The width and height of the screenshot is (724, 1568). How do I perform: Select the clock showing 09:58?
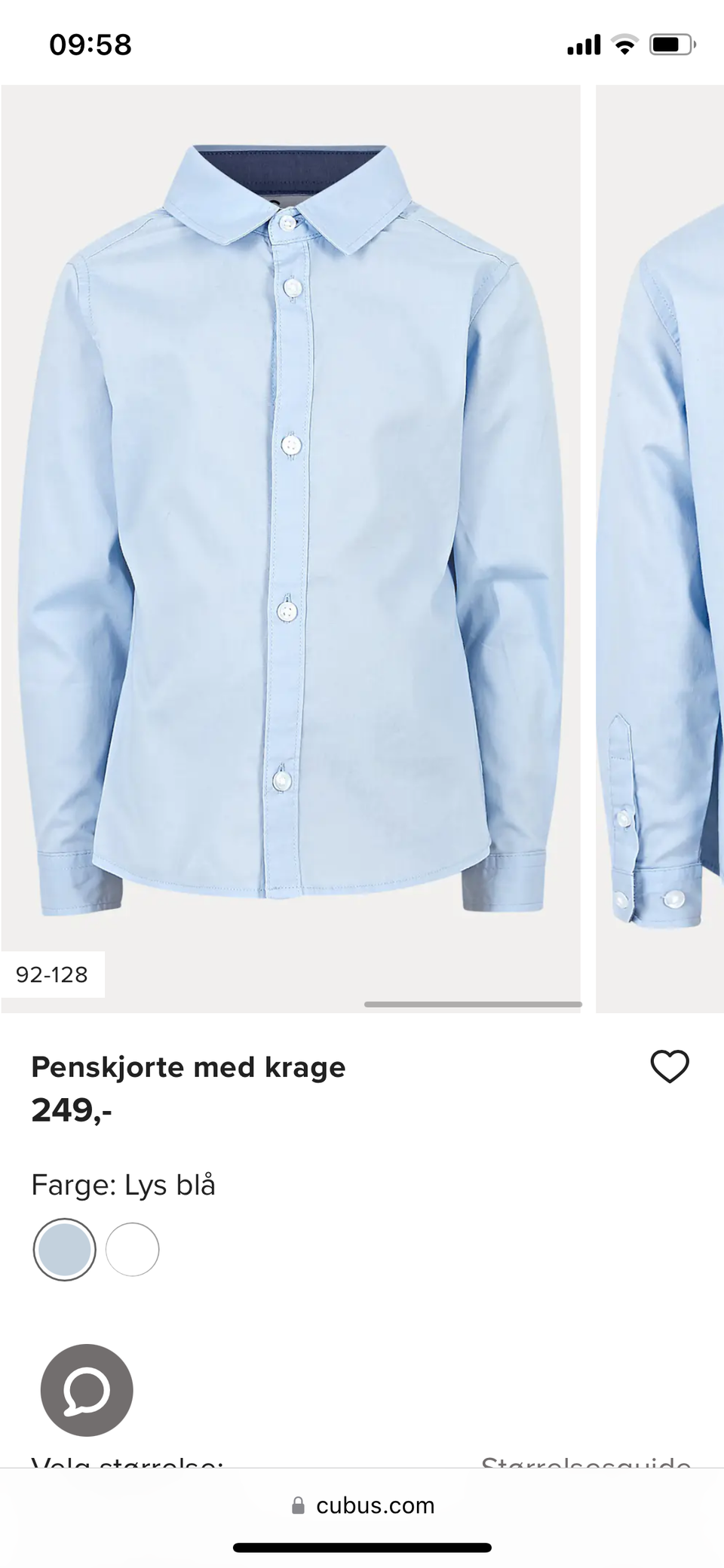click(x=90, y=44)
